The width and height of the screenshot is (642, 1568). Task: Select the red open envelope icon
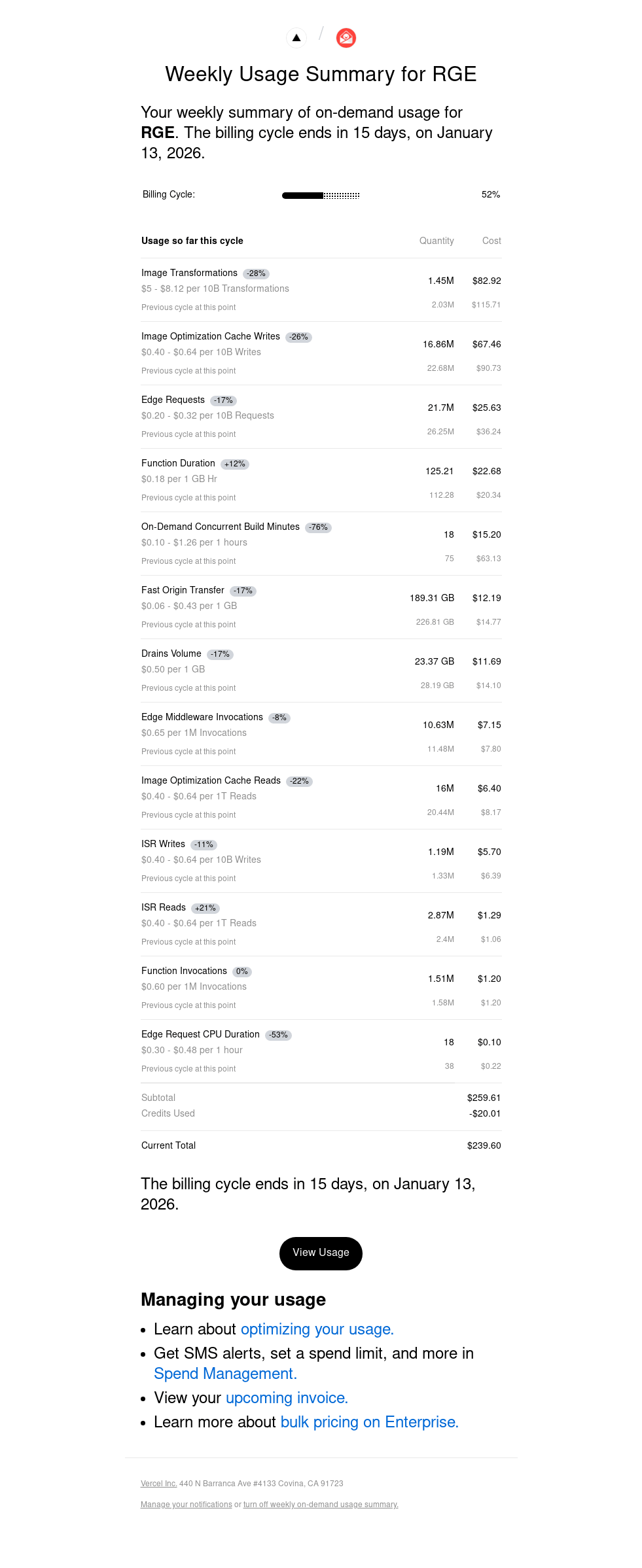346,38
